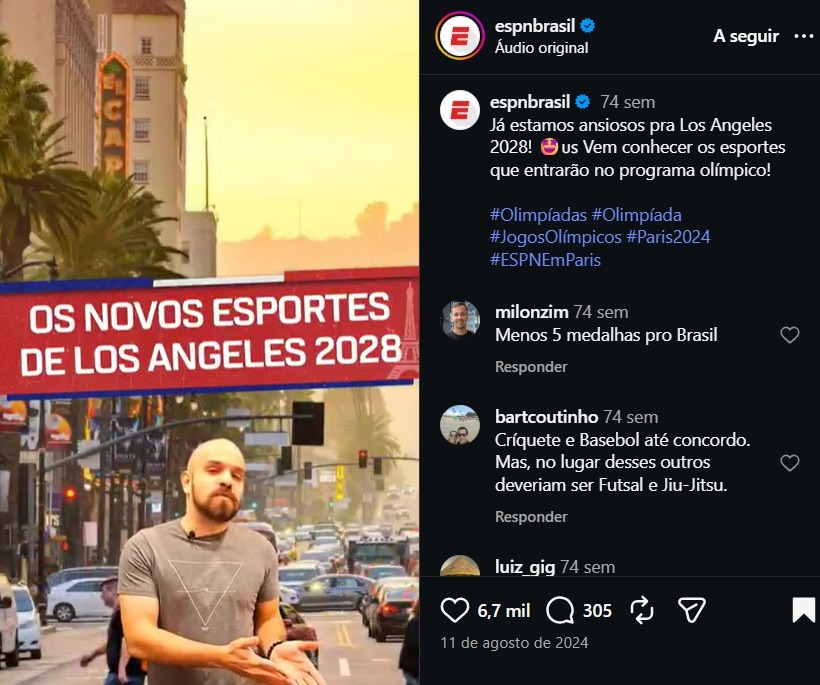Open bartcoutinho's profile
820x685 pixels.
click(x=546, y=417)
